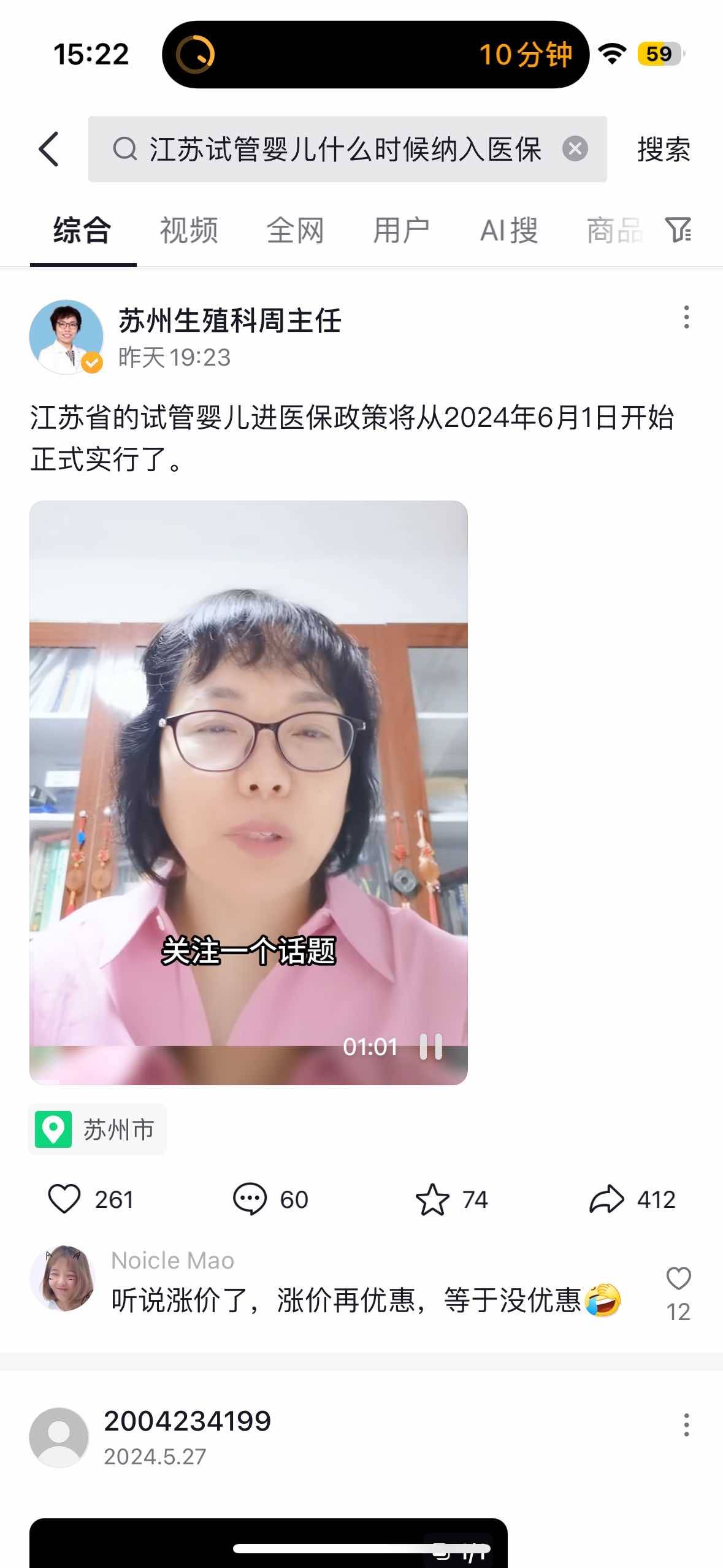
Task: Share 苏州生殖科周主任's post
Action: click(606, 1199)
